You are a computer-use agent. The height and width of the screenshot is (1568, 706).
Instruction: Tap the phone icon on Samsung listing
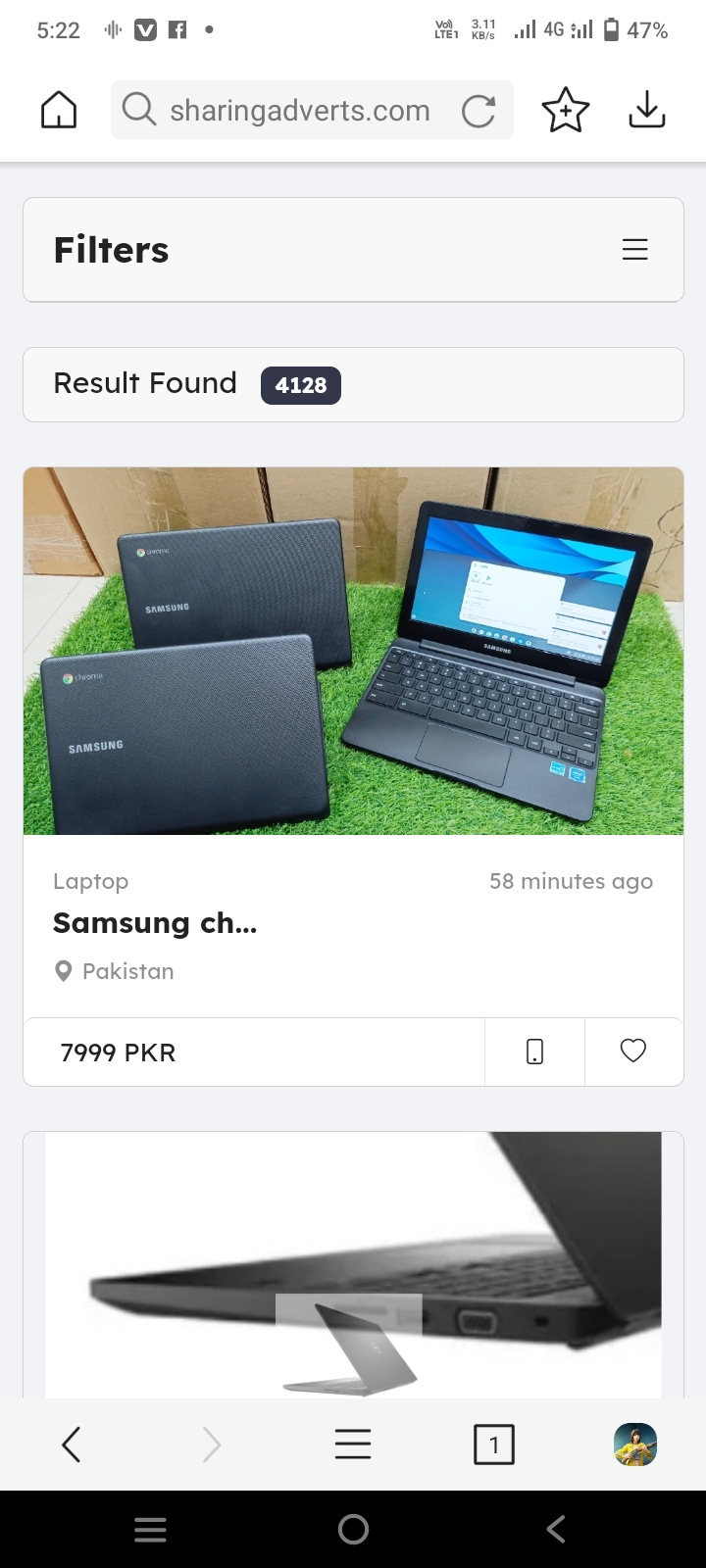534,1052
